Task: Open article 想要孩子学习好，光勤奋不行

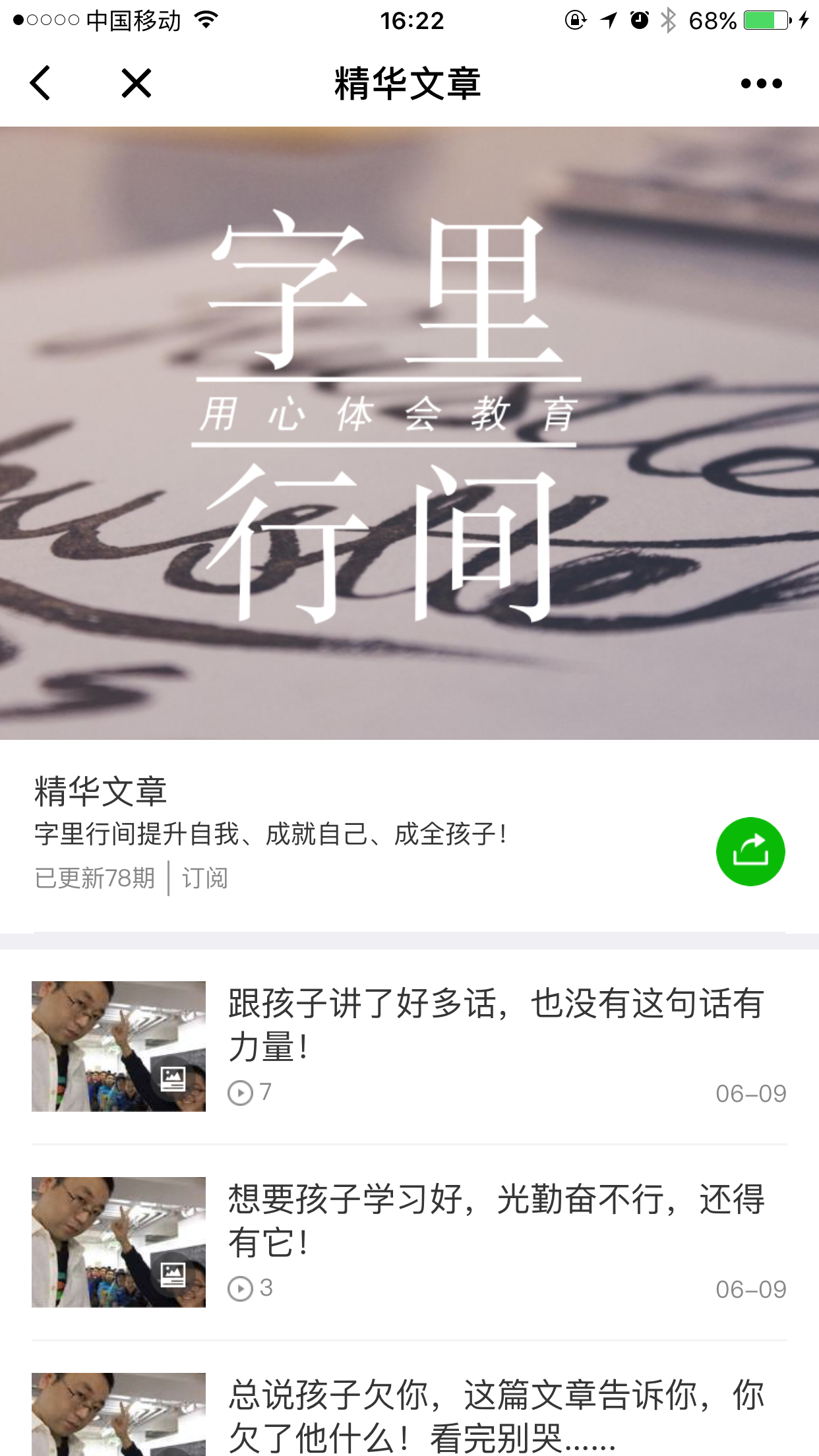Action: (409, 1242)
